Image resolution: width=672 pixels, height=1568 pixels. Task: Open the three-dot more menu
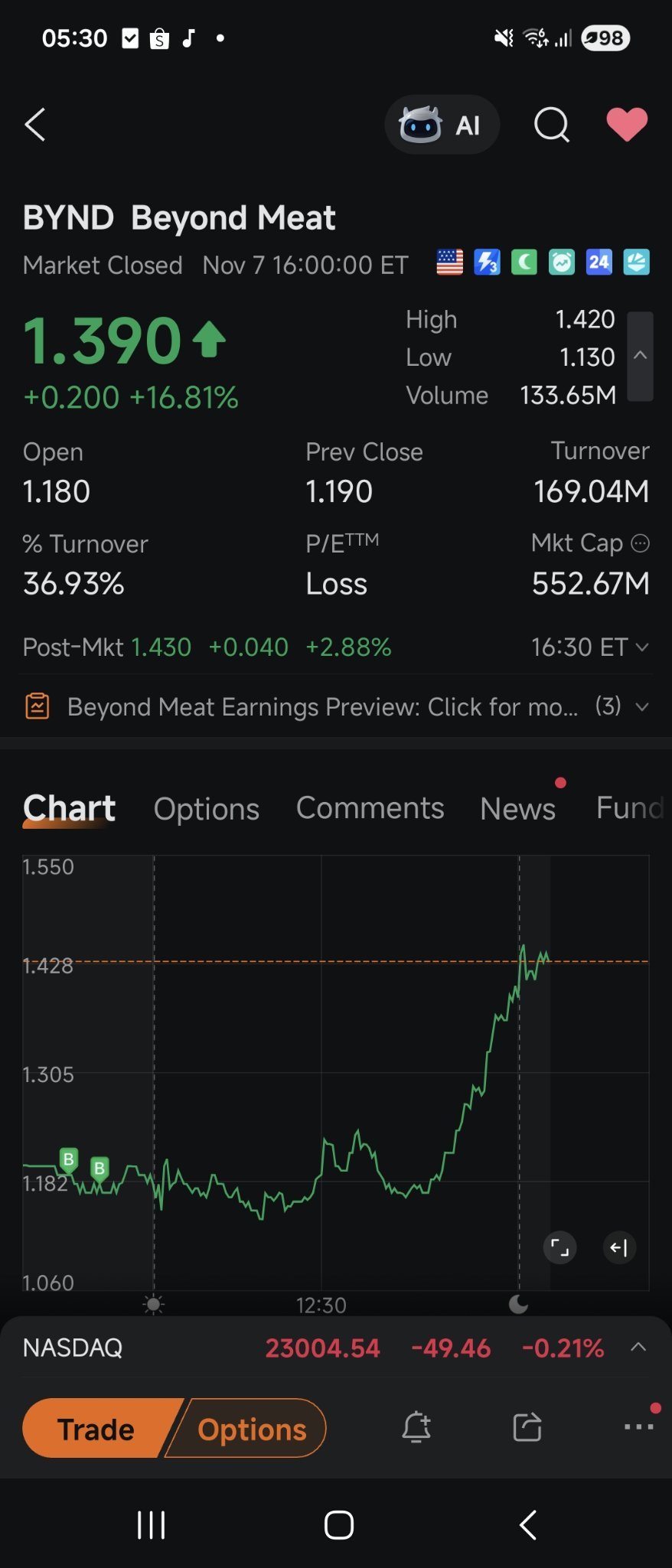pyautogui.click(x=639, y=1426)
